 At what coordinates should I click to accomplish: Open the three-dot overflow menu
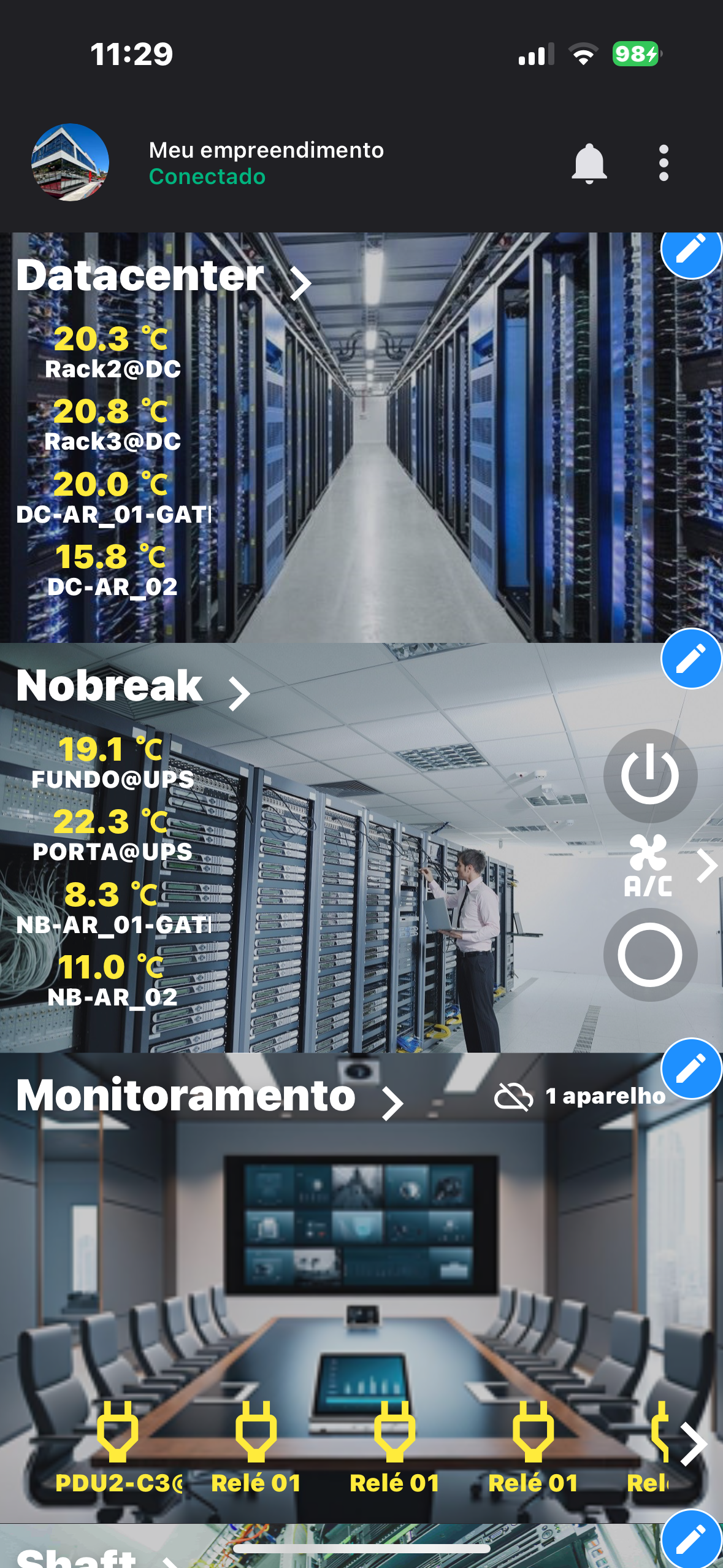(x=663, y=163)
